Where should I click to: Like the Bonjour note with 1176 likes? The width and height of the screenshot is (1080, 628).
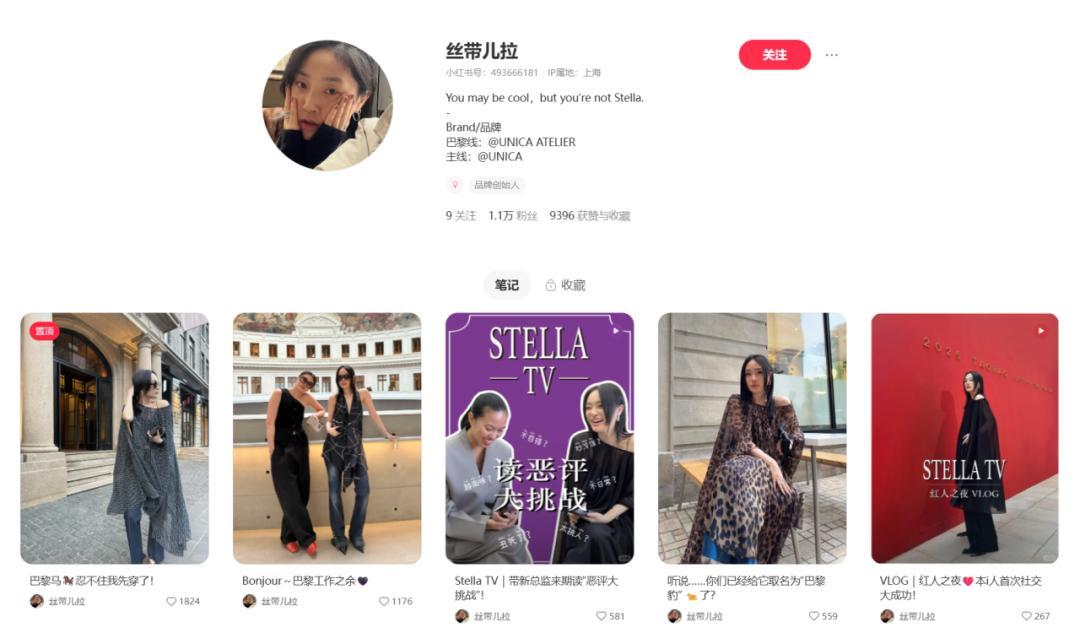click(x=384, y=601)
